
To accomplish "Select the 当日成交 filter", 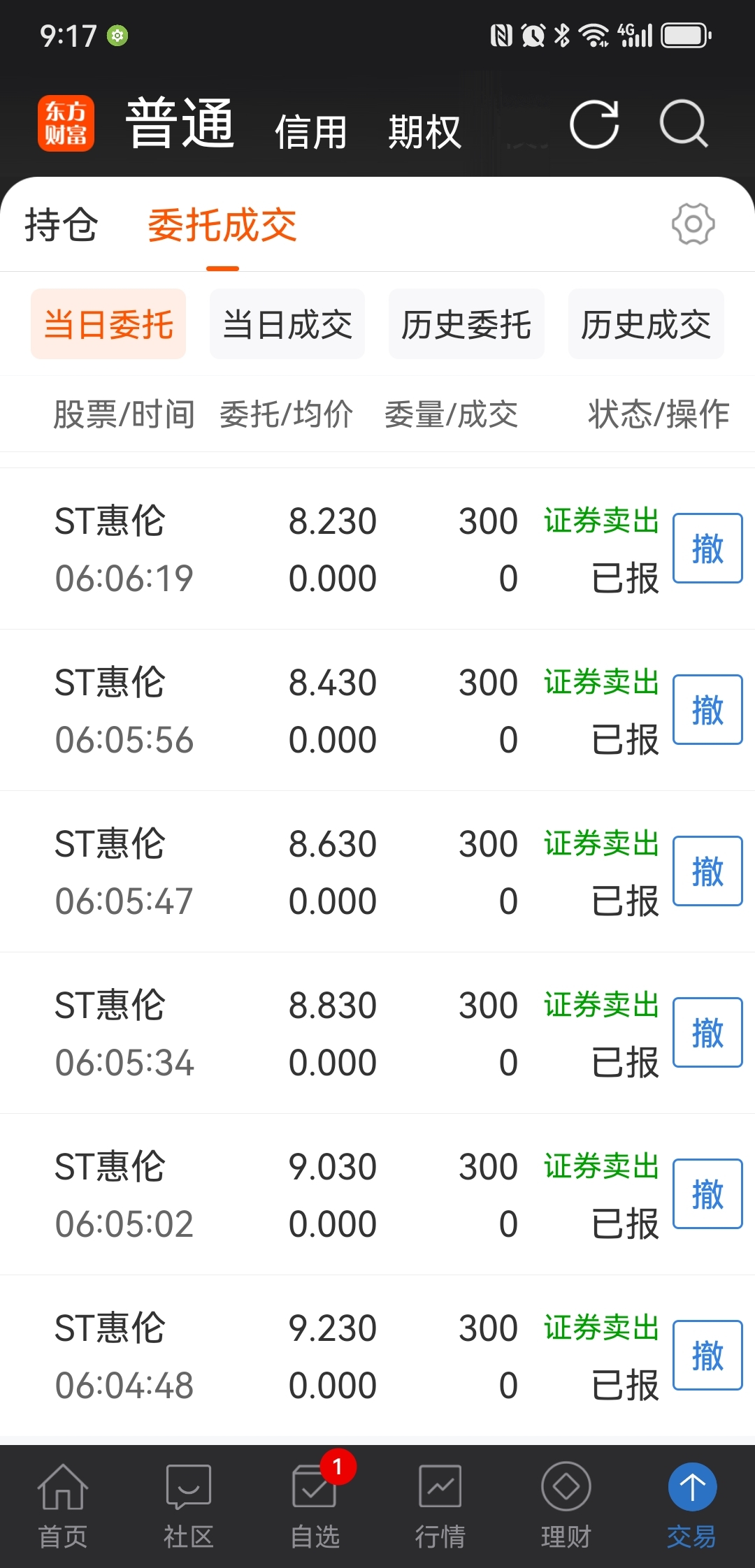I will coord(287,324).
